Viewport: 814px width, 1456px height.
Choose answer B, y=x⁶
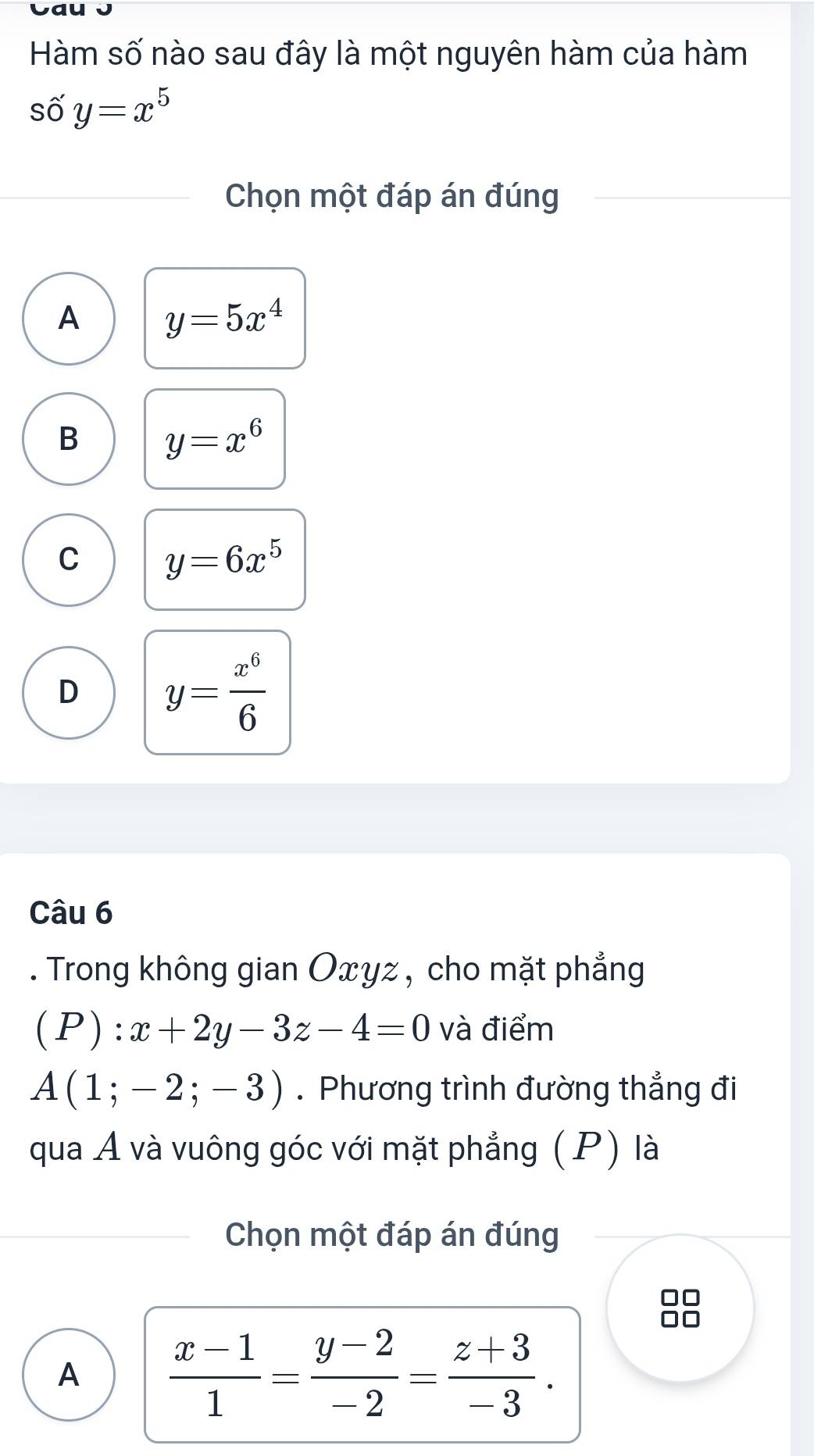pos(69,439)
